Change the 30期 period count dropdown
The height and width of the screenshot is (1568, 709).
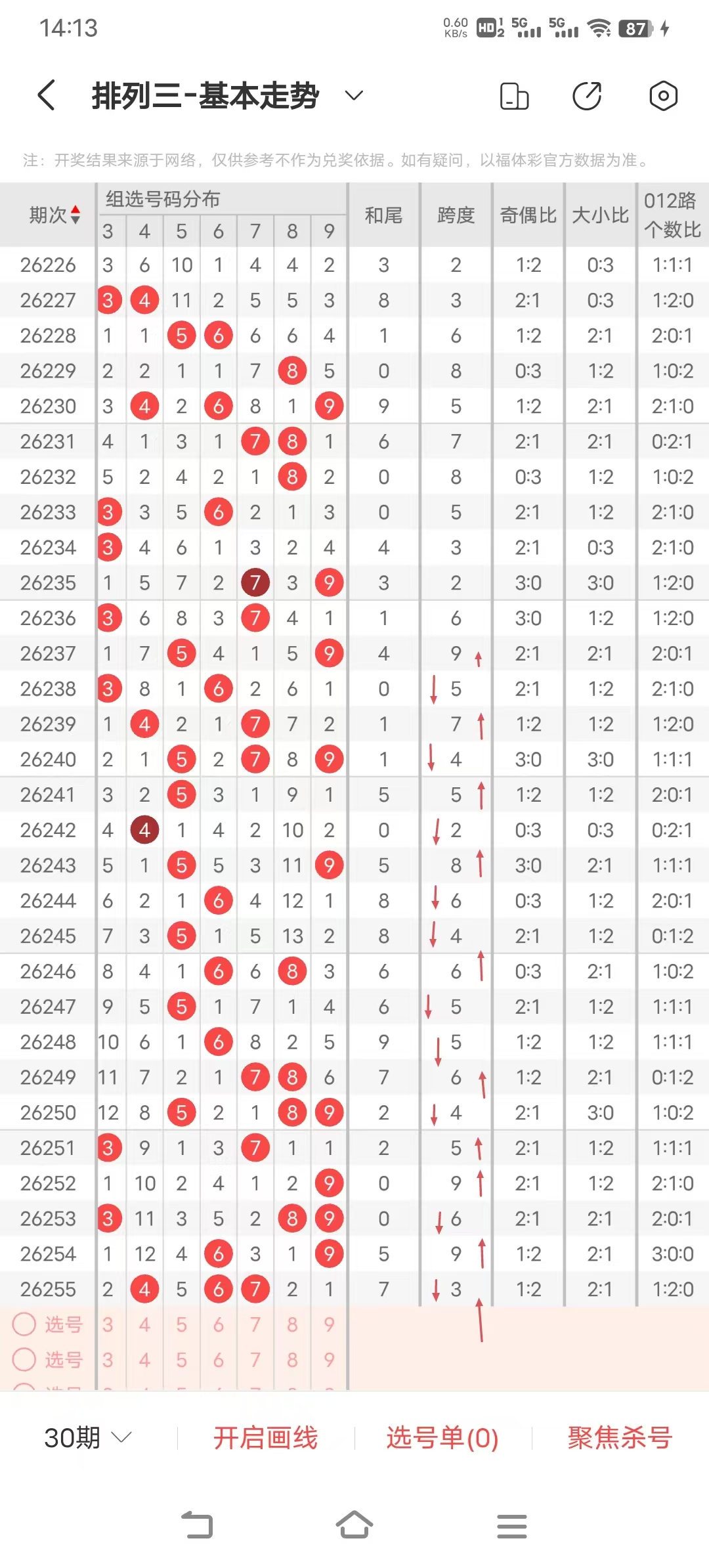click(x=88, y=1438)
